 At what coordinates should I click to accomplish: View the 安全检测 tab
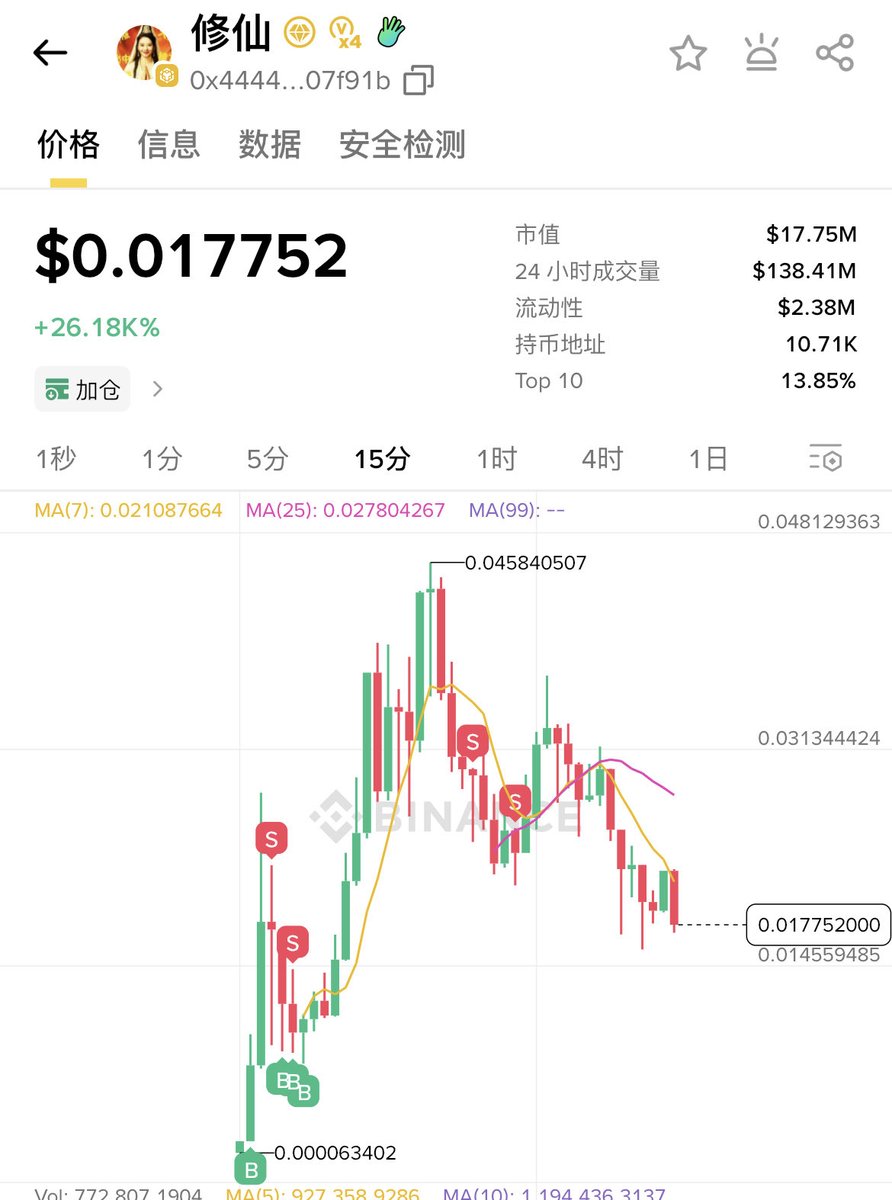pyautogui.click(x=402, y=145)
